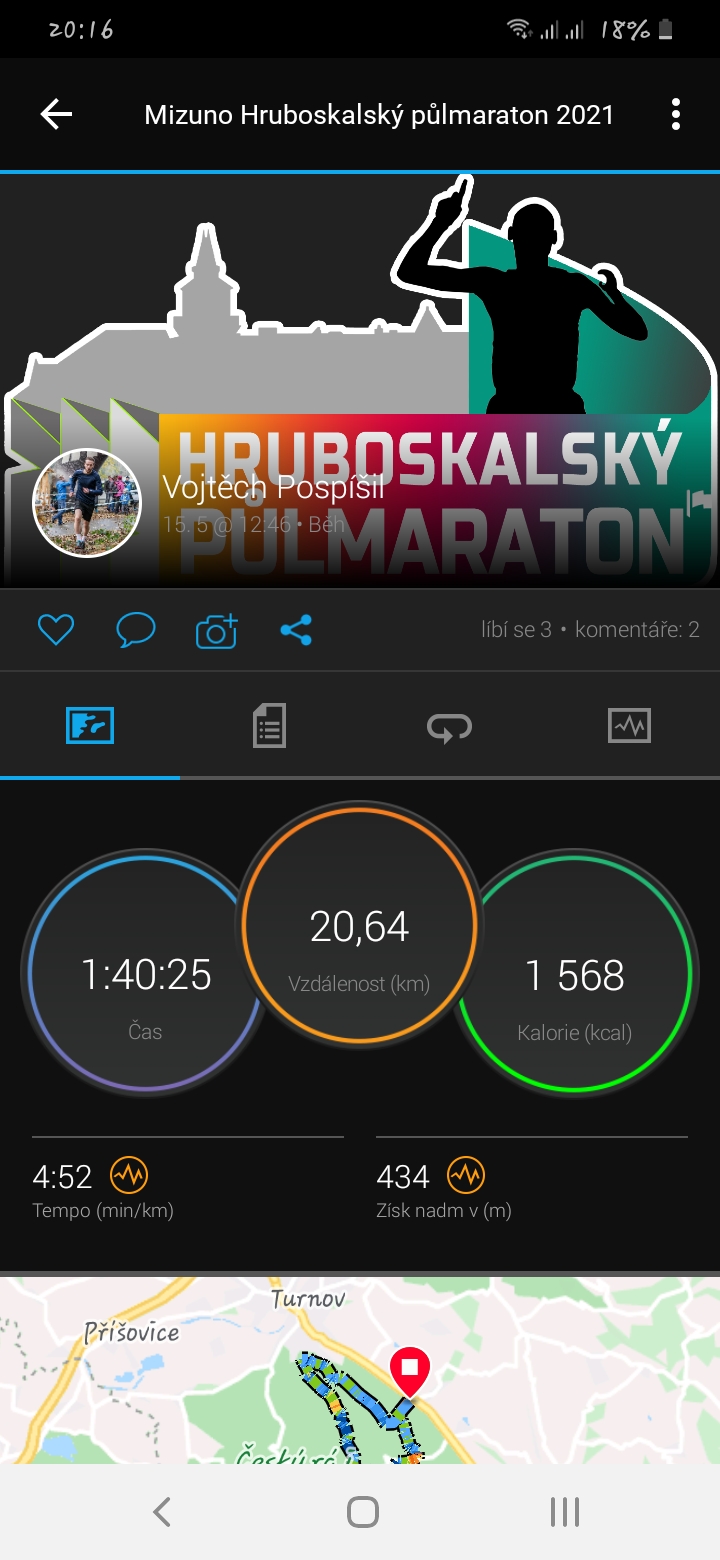Open recent apps from navigation bar

point(565,1512)
